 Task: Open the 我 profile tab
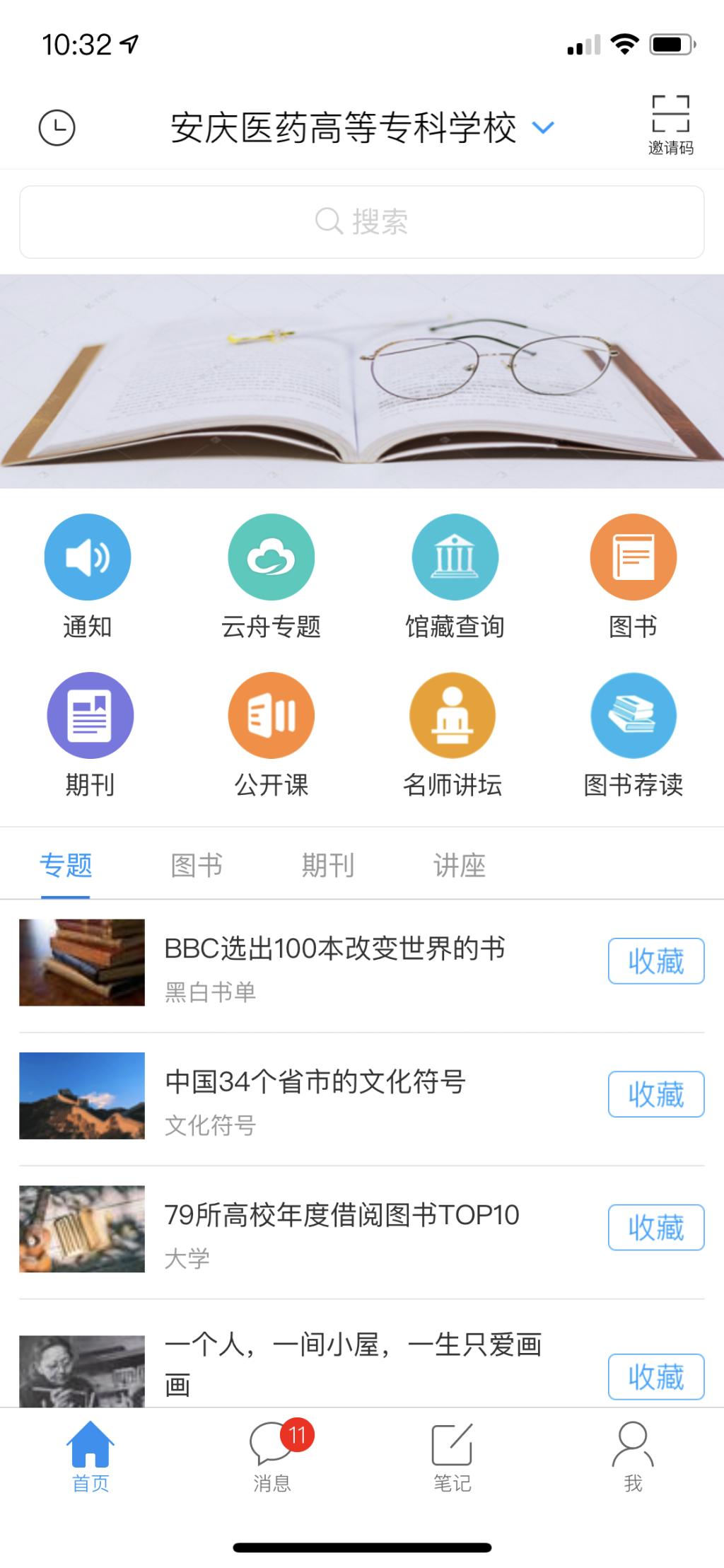(633, 1456)
